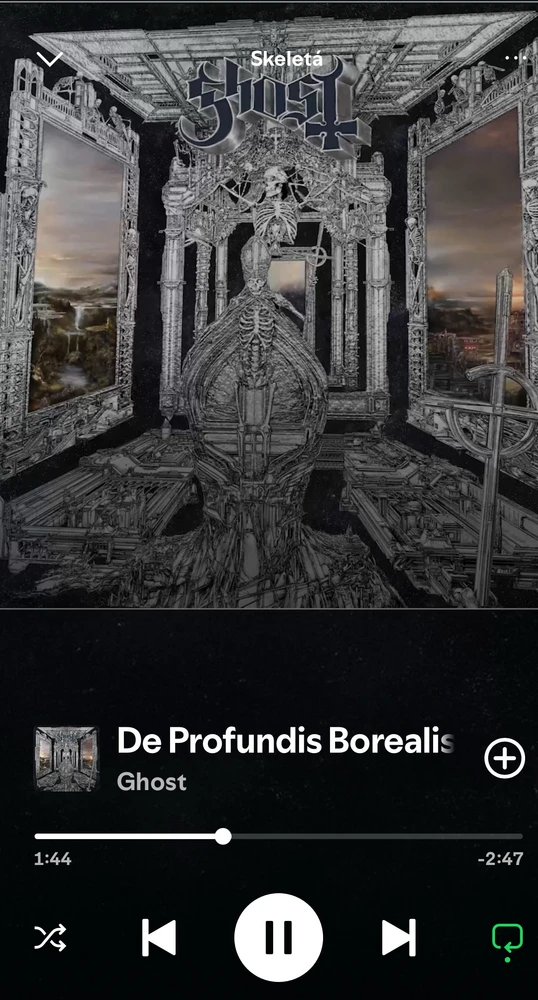Open the Ghost artist page

152,782
